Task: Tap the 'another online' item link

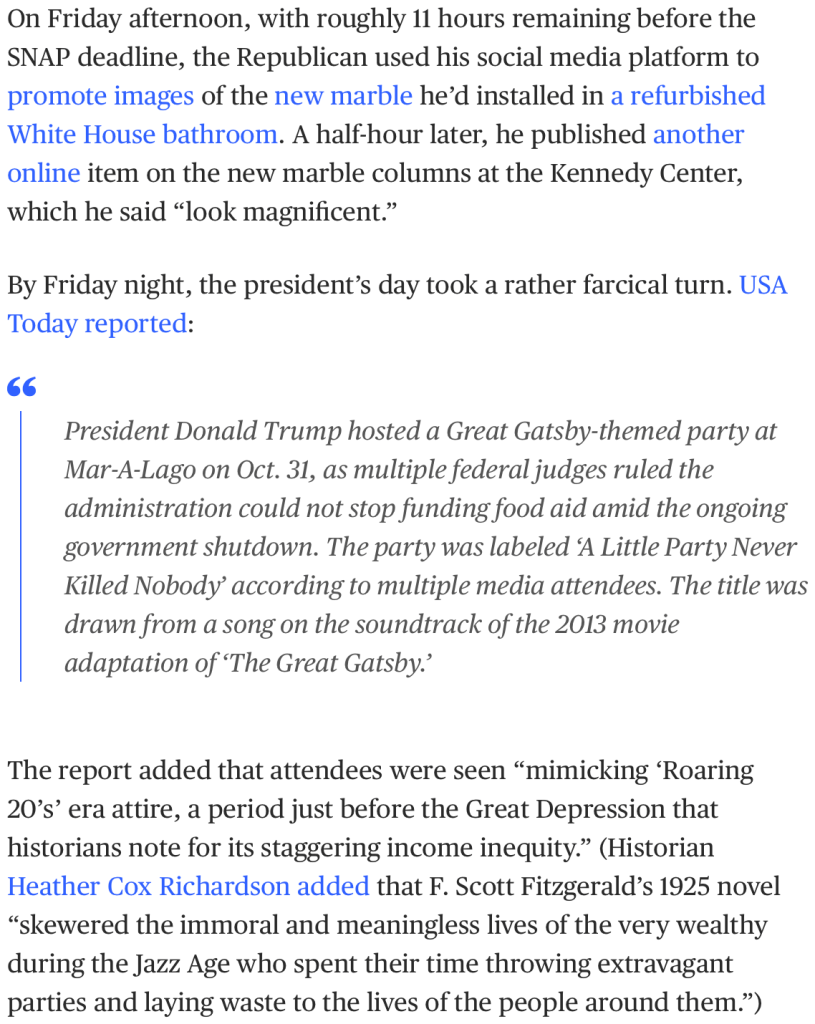Action: click(698, 134)
